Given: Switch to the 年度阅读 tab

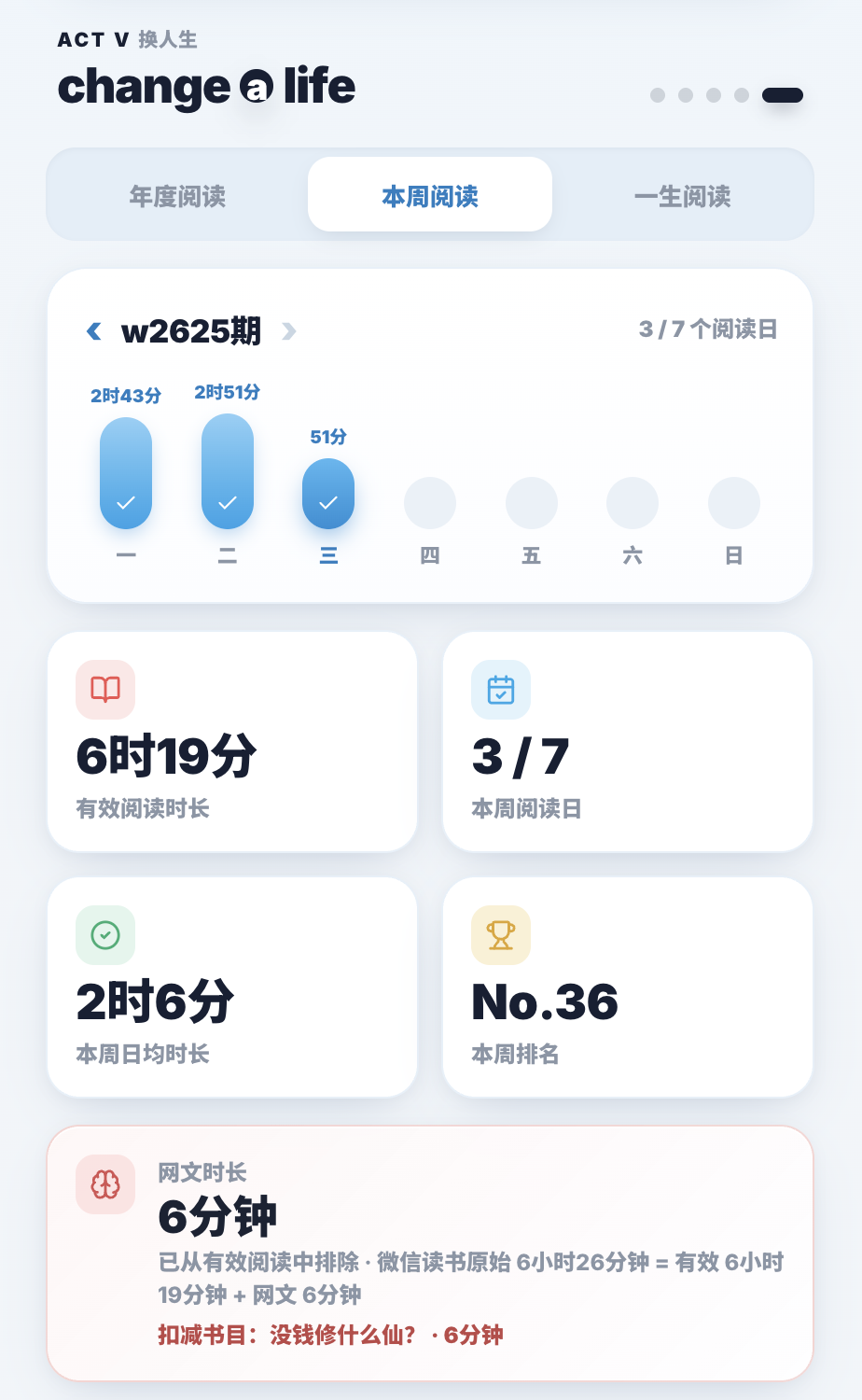Looking at the screenshot, I should (177, 195).
